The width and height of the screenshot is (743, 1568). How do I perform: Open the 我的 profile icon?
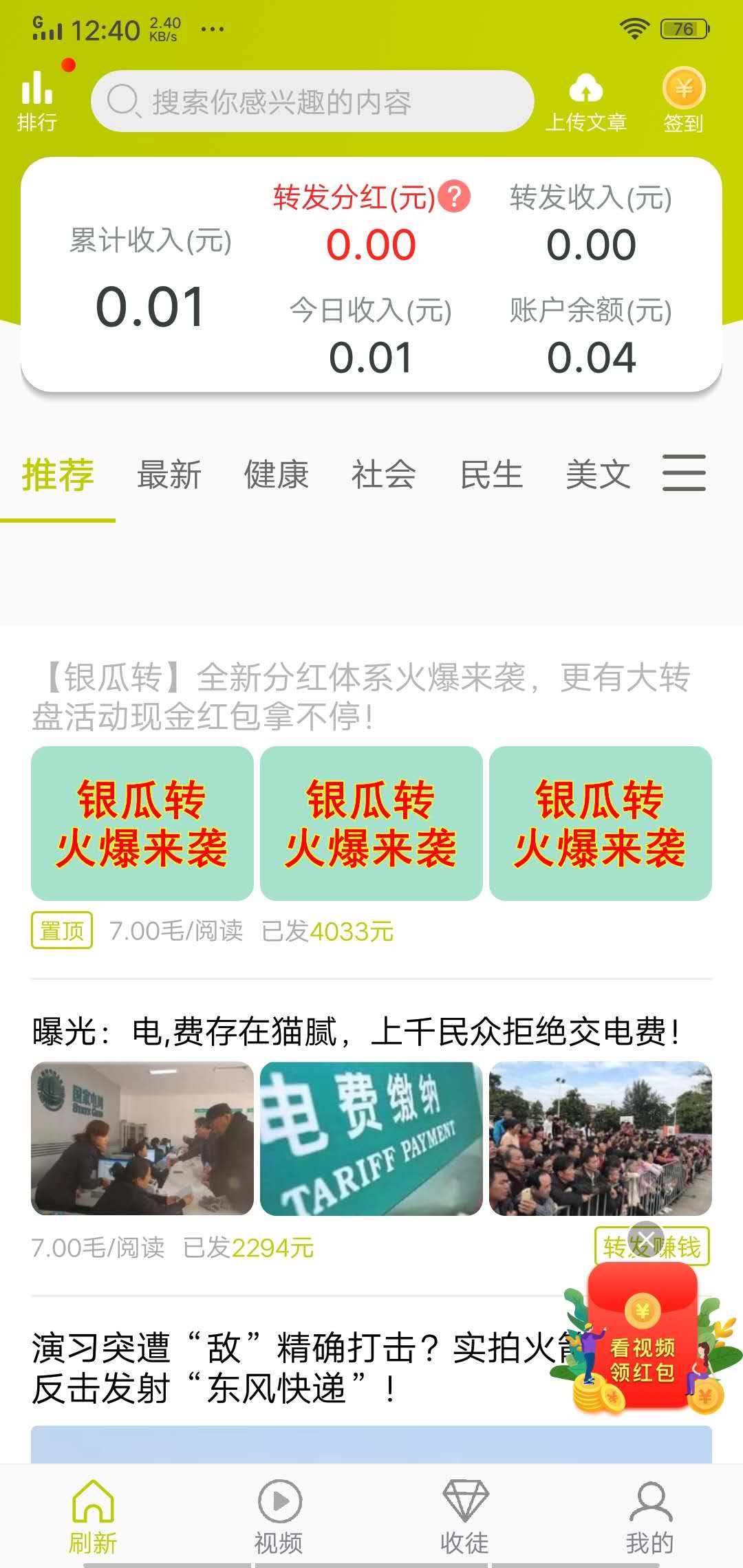(x=650, y=1506)
